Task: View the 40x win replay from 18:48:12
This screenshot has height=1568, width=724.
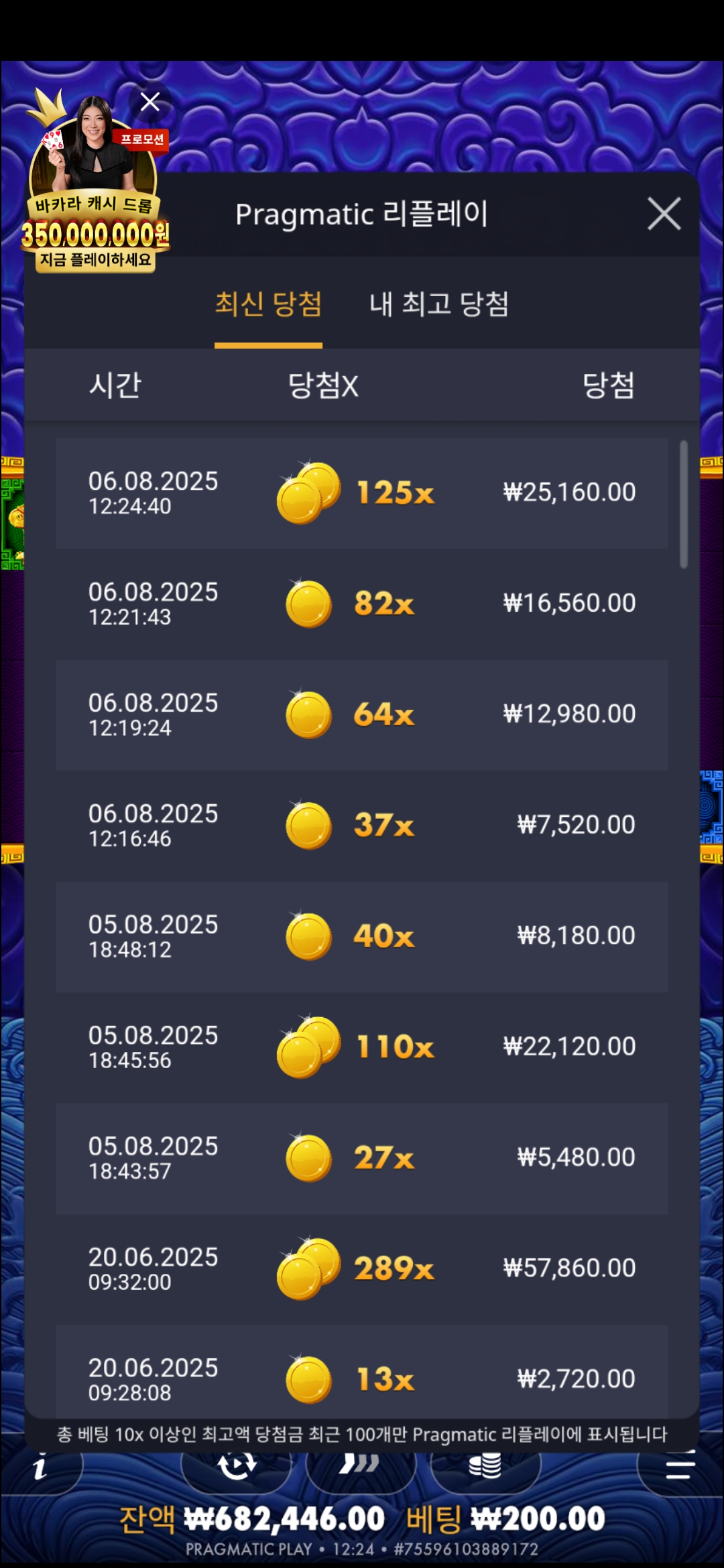Action: click(362, 937)
